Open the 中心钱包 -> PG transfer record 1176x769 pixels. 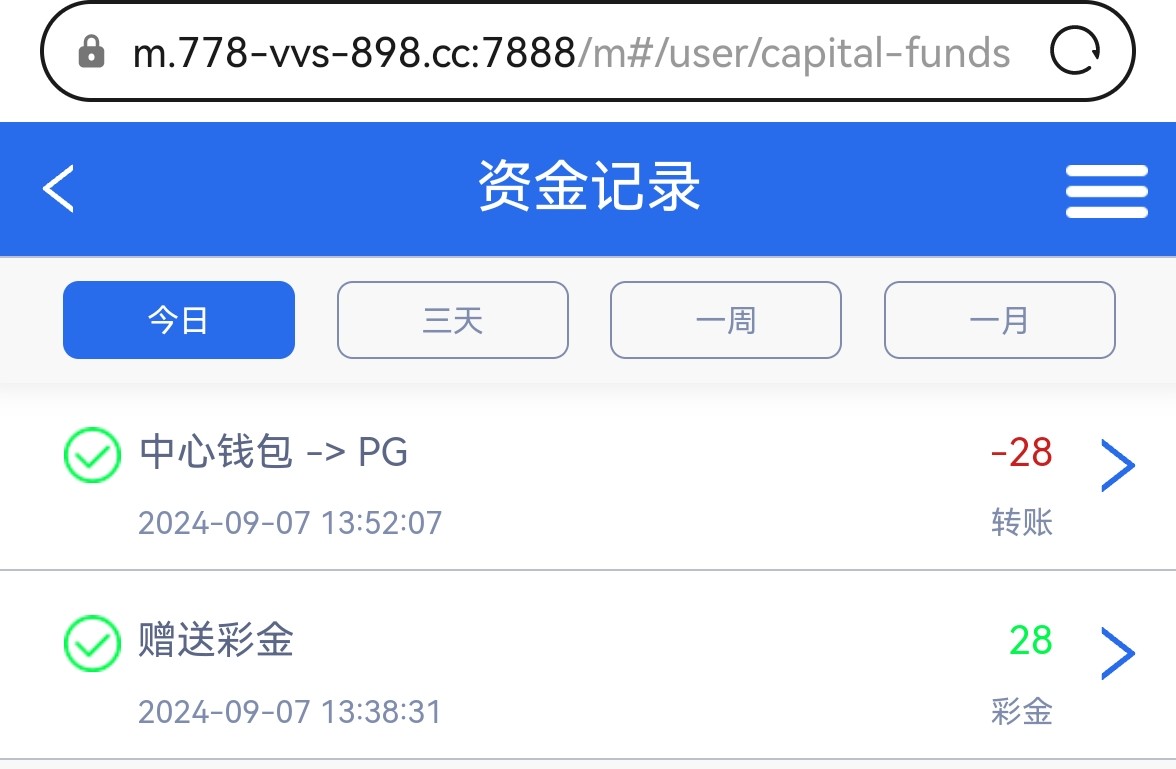coord(588,485)
